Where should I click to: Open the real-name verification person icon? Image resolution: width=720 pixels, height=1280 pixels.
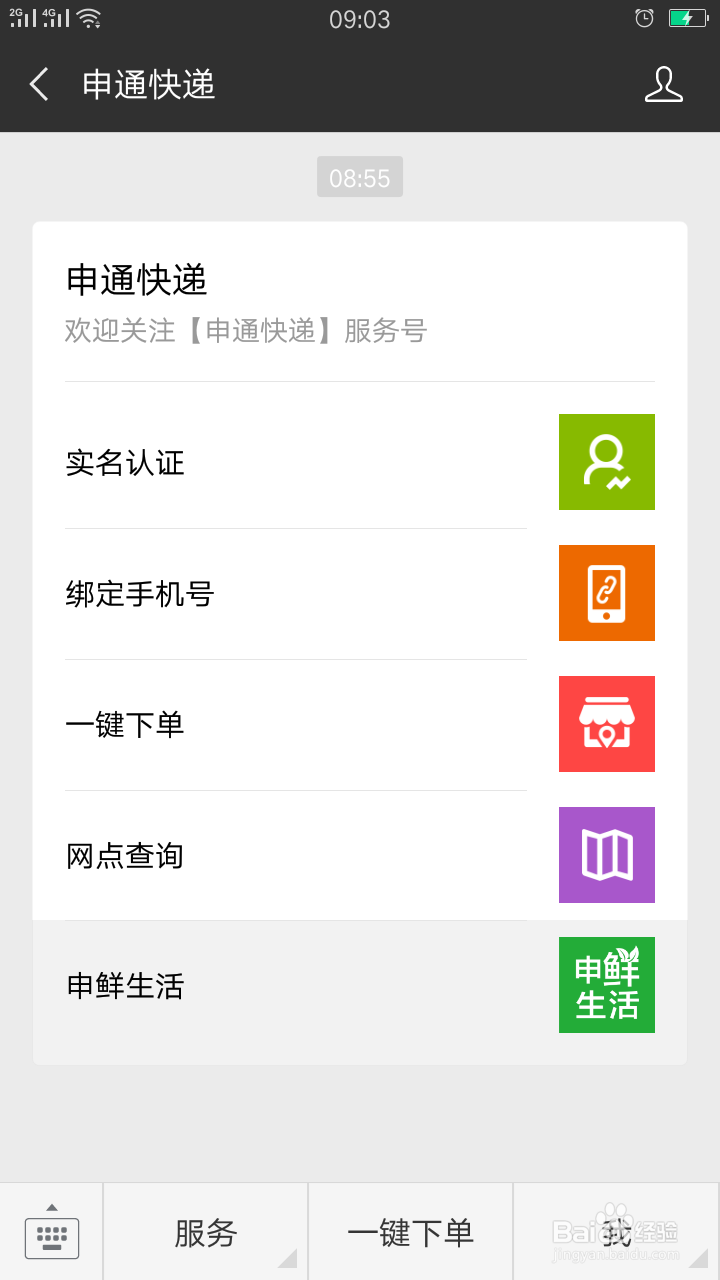[607, 462]
